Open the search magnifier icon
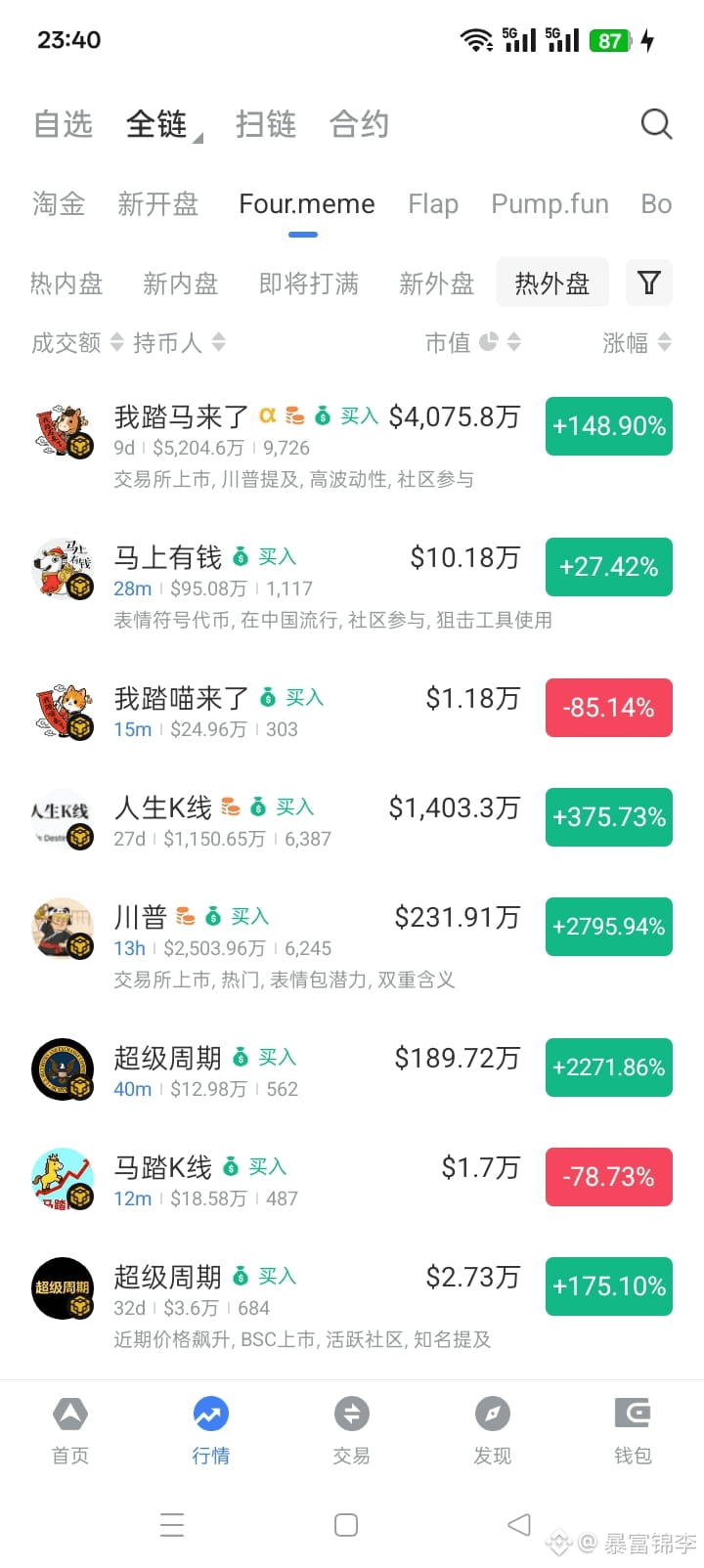Image resolution: width=704 pixels, height=1568 pixels. point(656,124)
